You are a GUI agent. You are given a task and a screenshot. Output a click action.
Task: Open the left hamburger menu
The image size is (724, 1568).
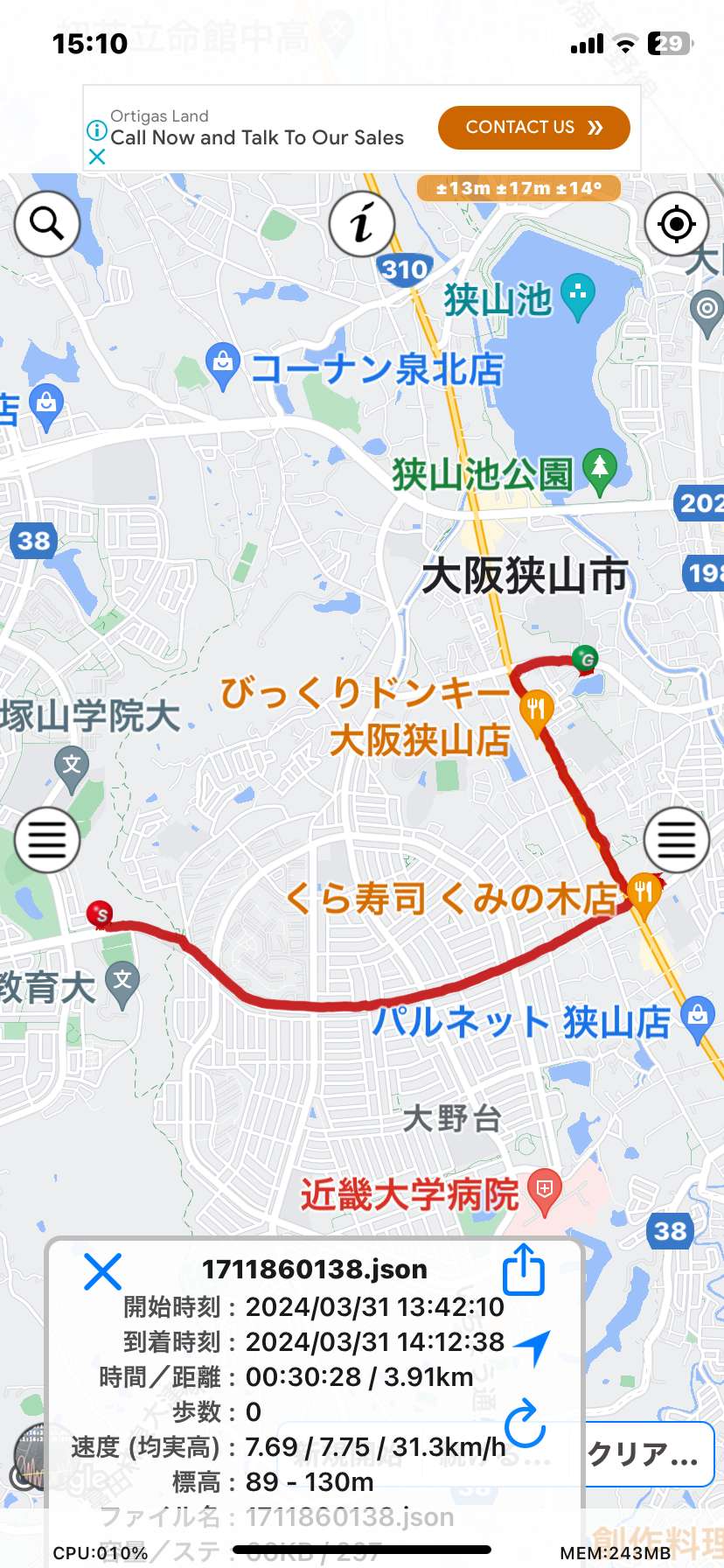[47, 840]
